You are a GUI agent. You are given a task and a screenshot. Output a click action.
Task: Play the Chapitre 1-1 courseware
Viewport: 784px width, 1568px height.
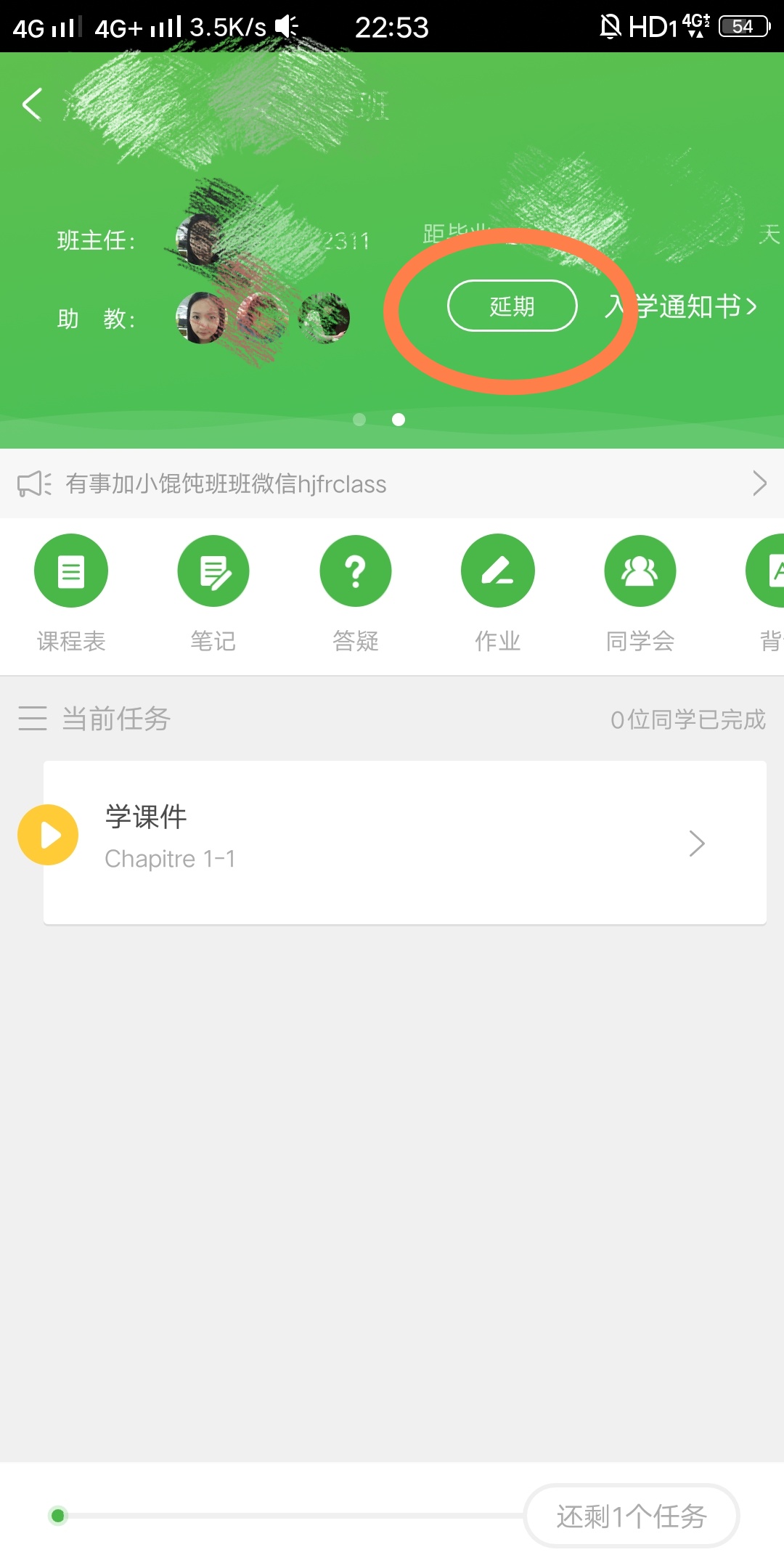[48, 835]
